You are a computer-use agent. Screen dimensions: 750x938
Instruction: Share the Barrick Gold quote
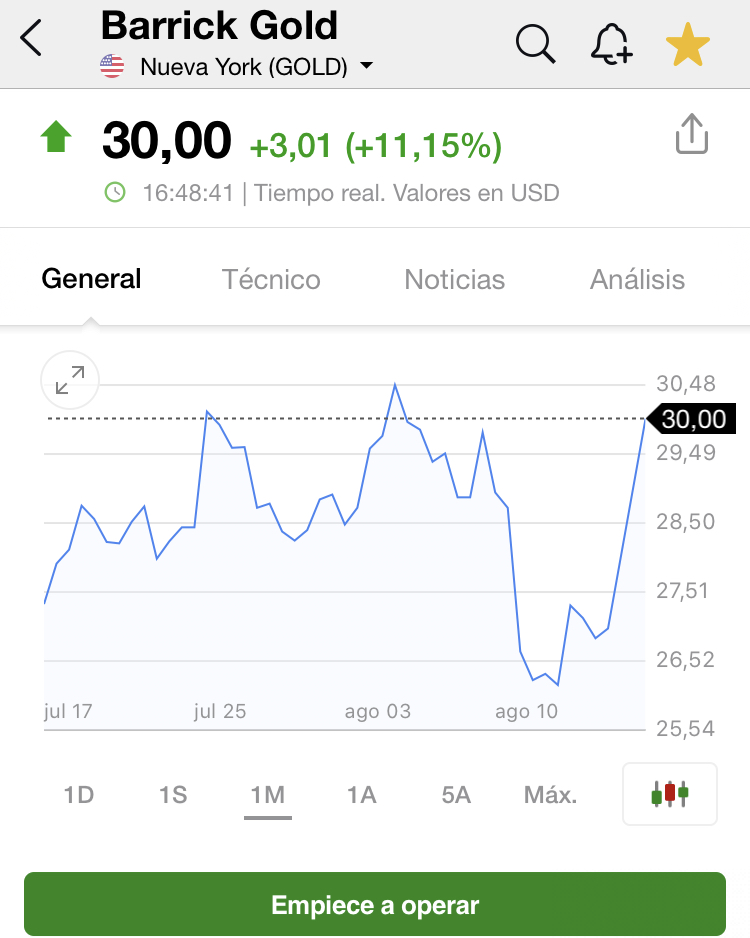tap(691, 134)
